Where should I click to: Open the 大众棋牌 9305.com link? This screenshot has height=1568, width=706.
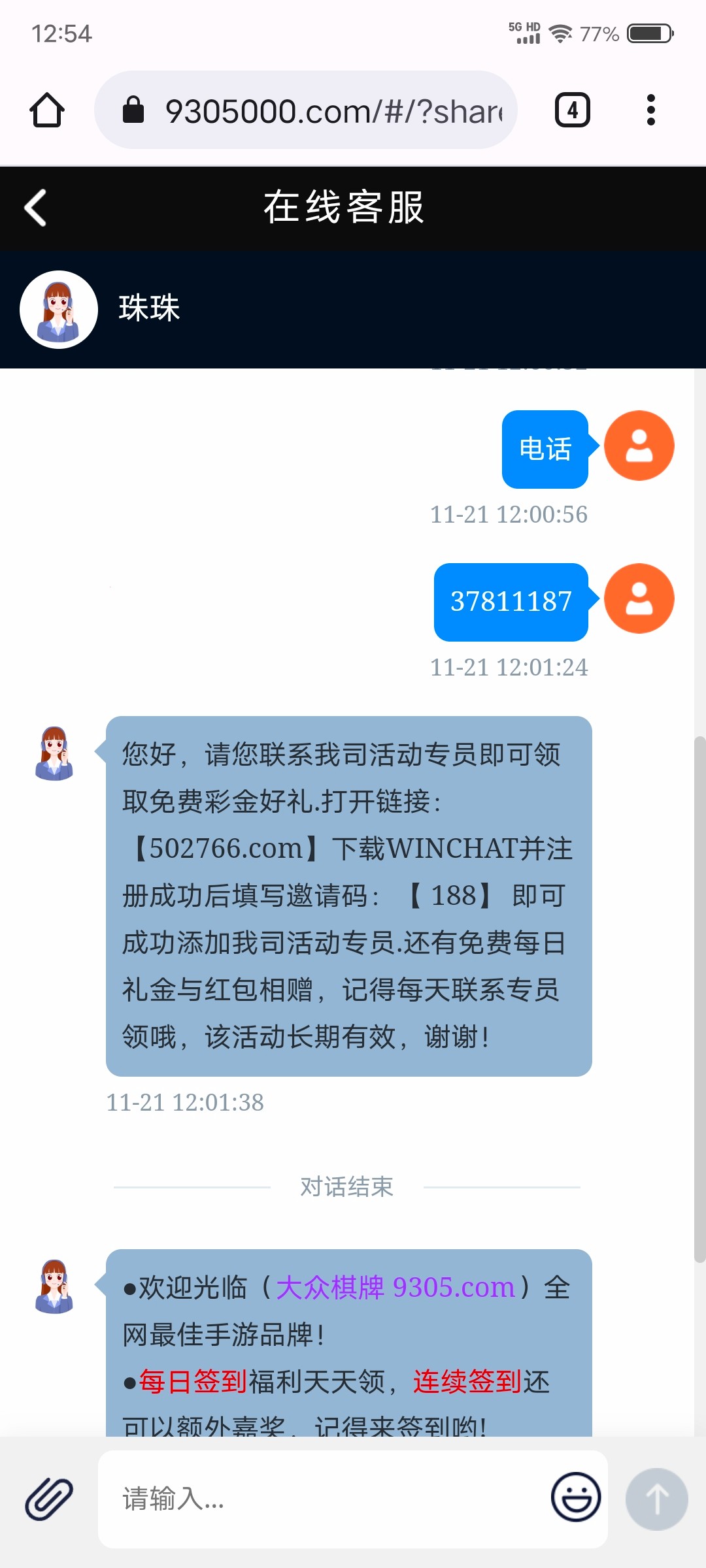pyautogui.click(x=395, y=1288)
